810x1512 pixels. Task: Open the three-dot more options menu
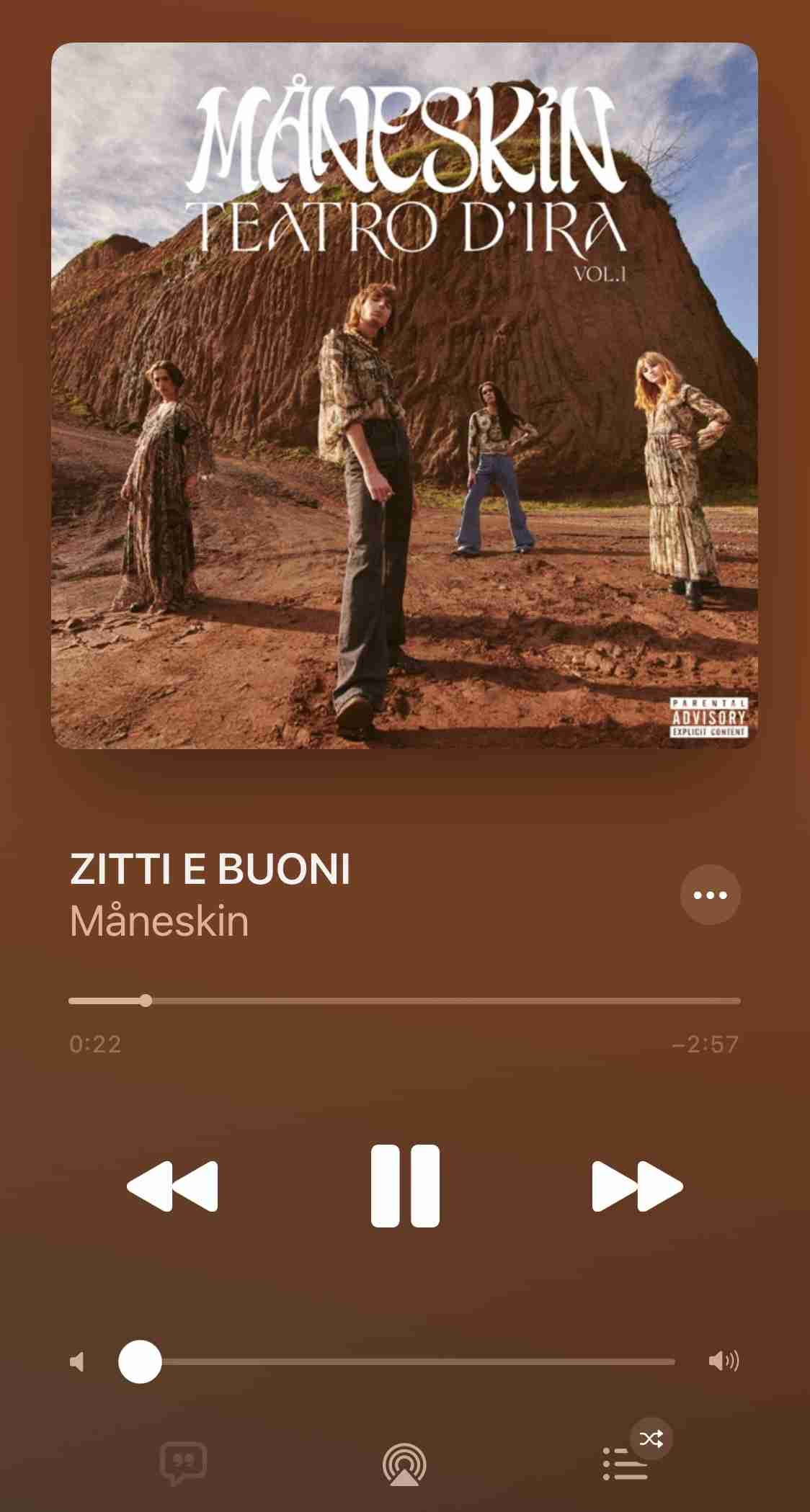(x=711, y=895)
